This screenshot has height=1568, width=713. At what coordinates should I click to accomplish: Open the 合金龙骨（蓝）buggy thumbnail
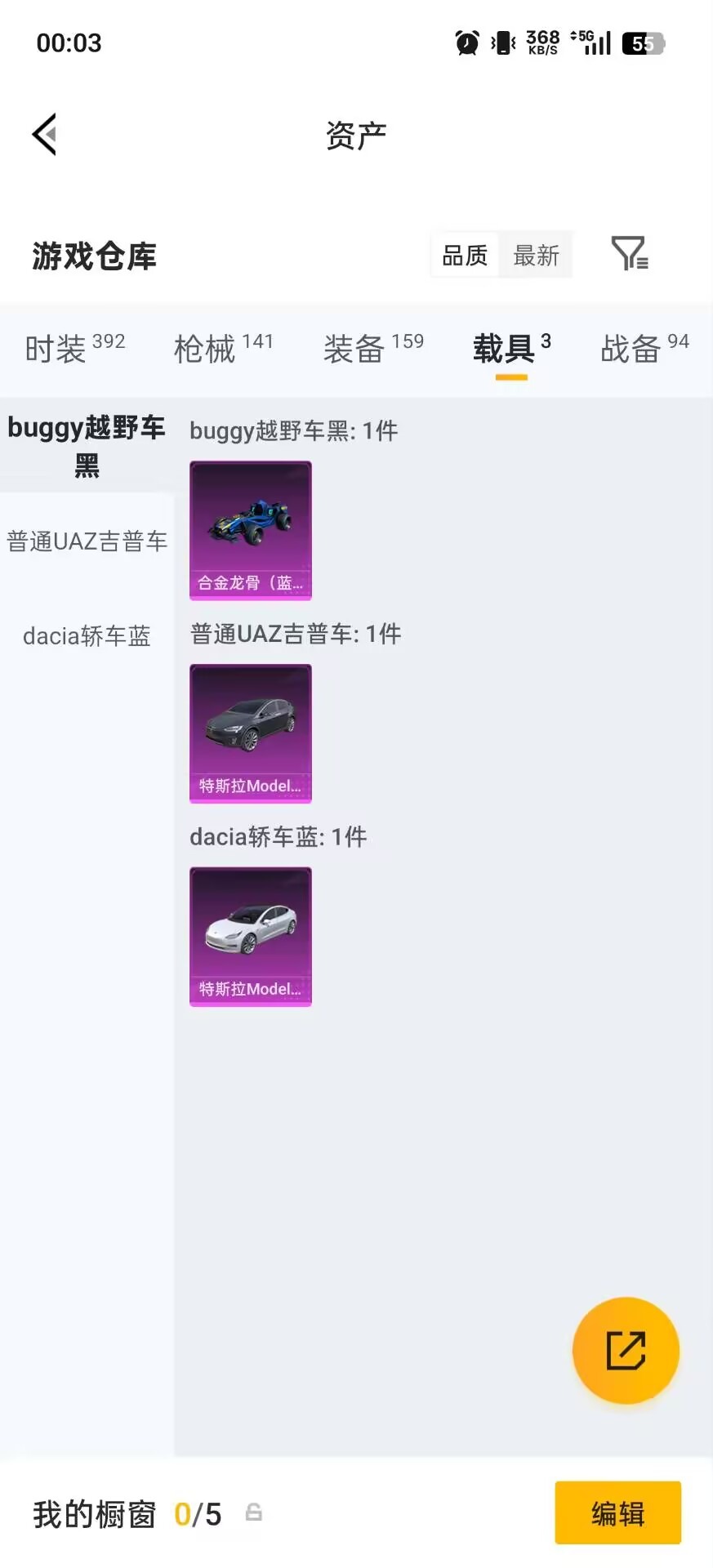coord(250,531)
